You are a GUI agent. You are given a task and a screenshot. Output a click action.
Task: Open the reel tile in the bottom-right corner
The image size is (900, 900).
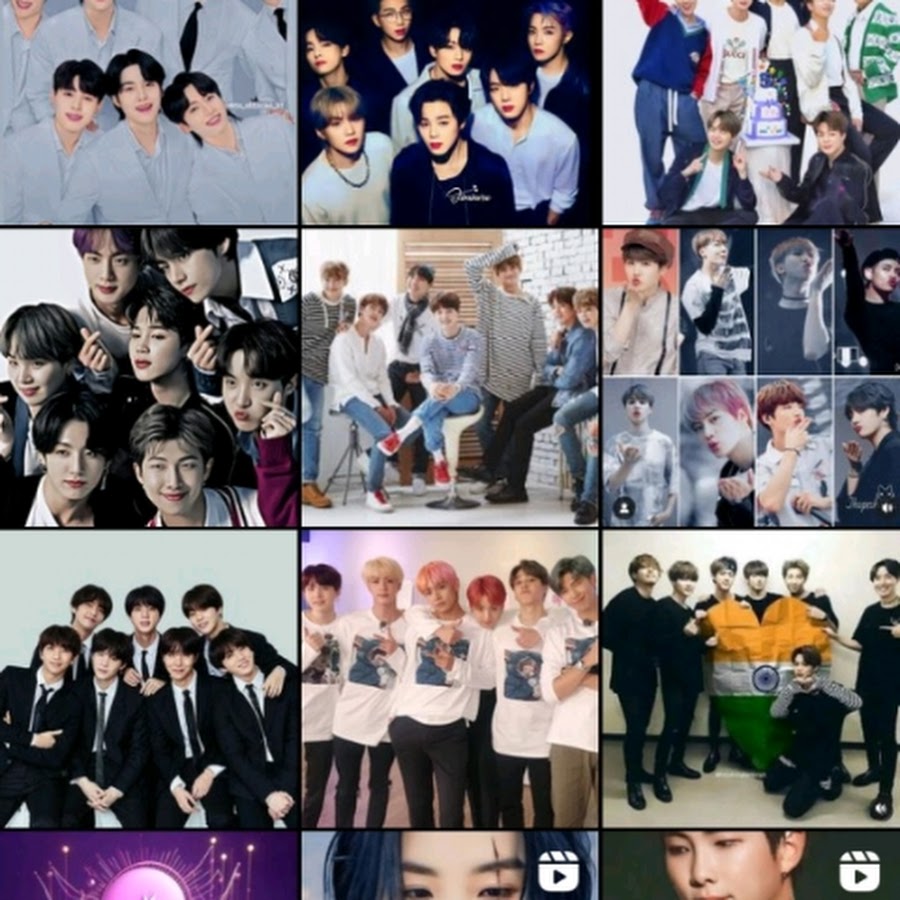tap(752, 866)
